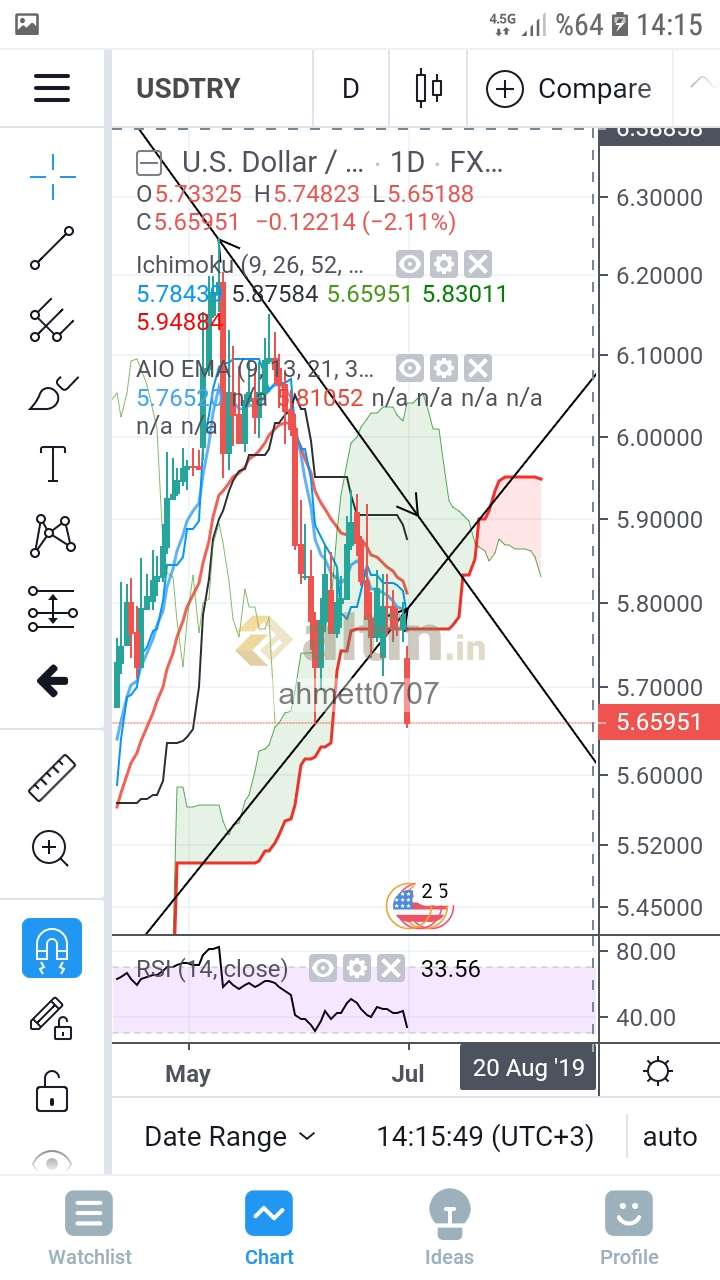
Task: Toggle auto scale
Action: 670,1136
